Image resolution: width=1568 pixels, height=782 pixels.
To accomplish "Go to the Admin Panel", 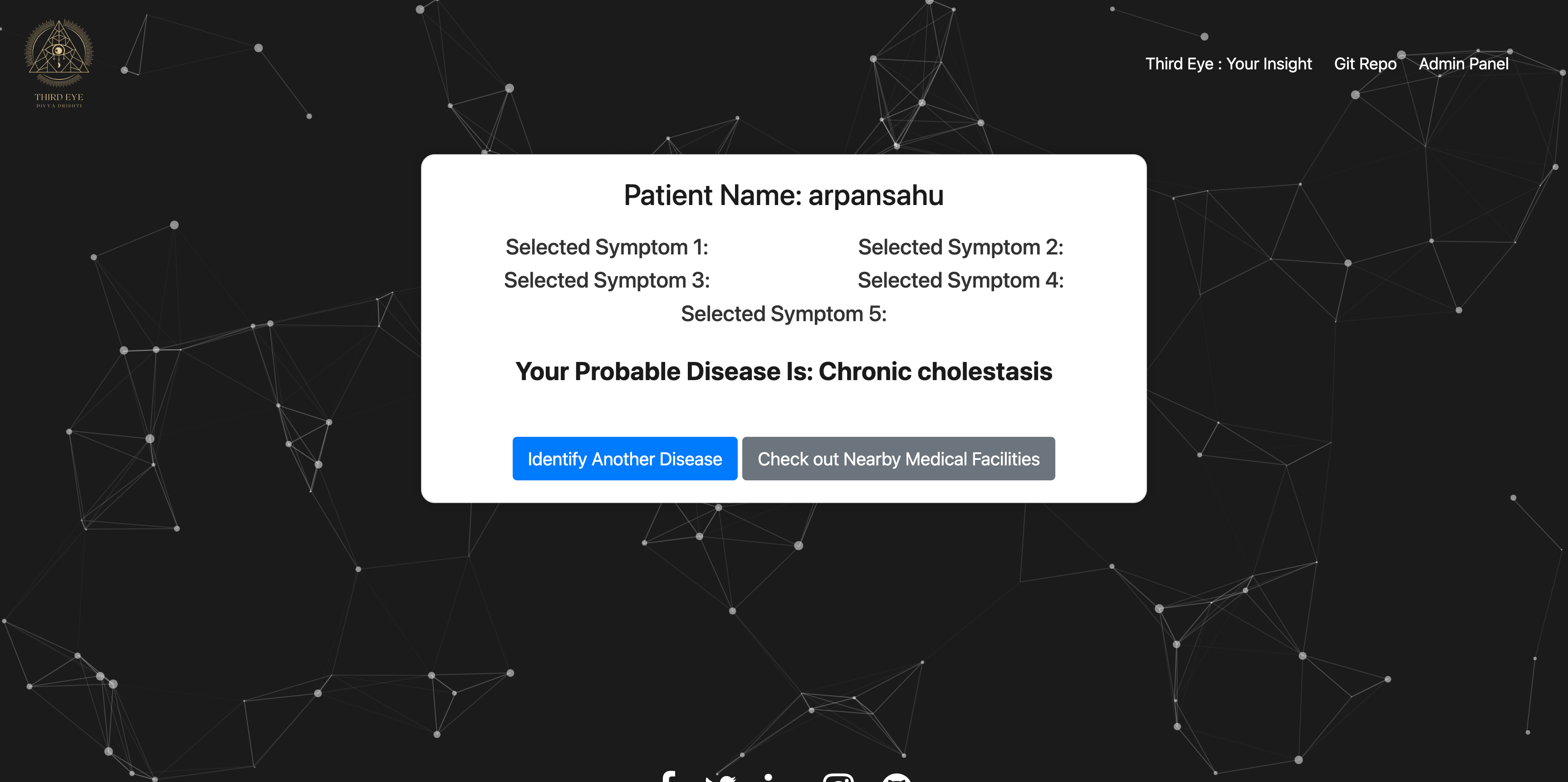I will coord(1463,64).
